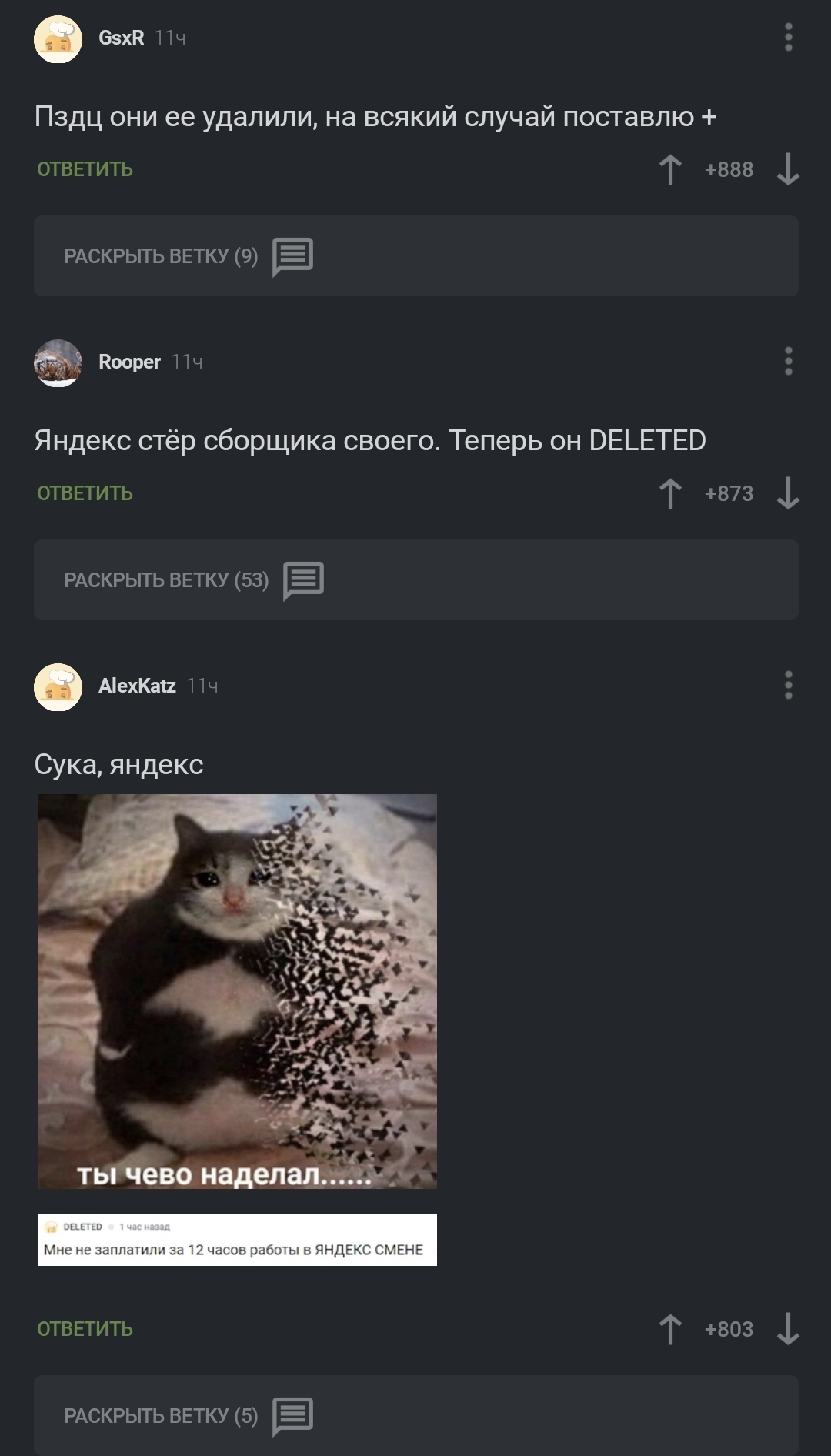Upvote Rooper's comment

pos(670,493)
